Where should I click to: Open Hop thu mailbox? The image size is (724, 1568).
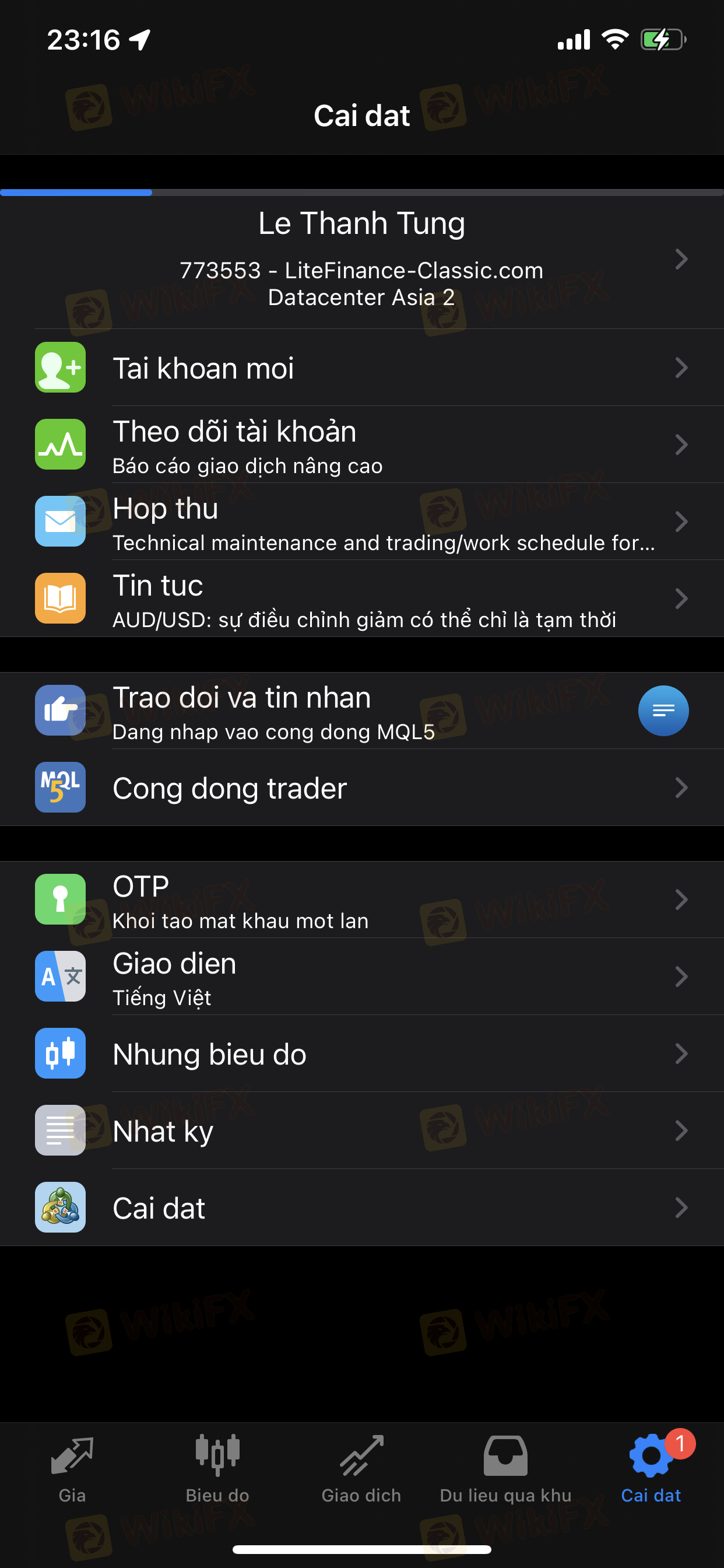(x=361, y=521)
